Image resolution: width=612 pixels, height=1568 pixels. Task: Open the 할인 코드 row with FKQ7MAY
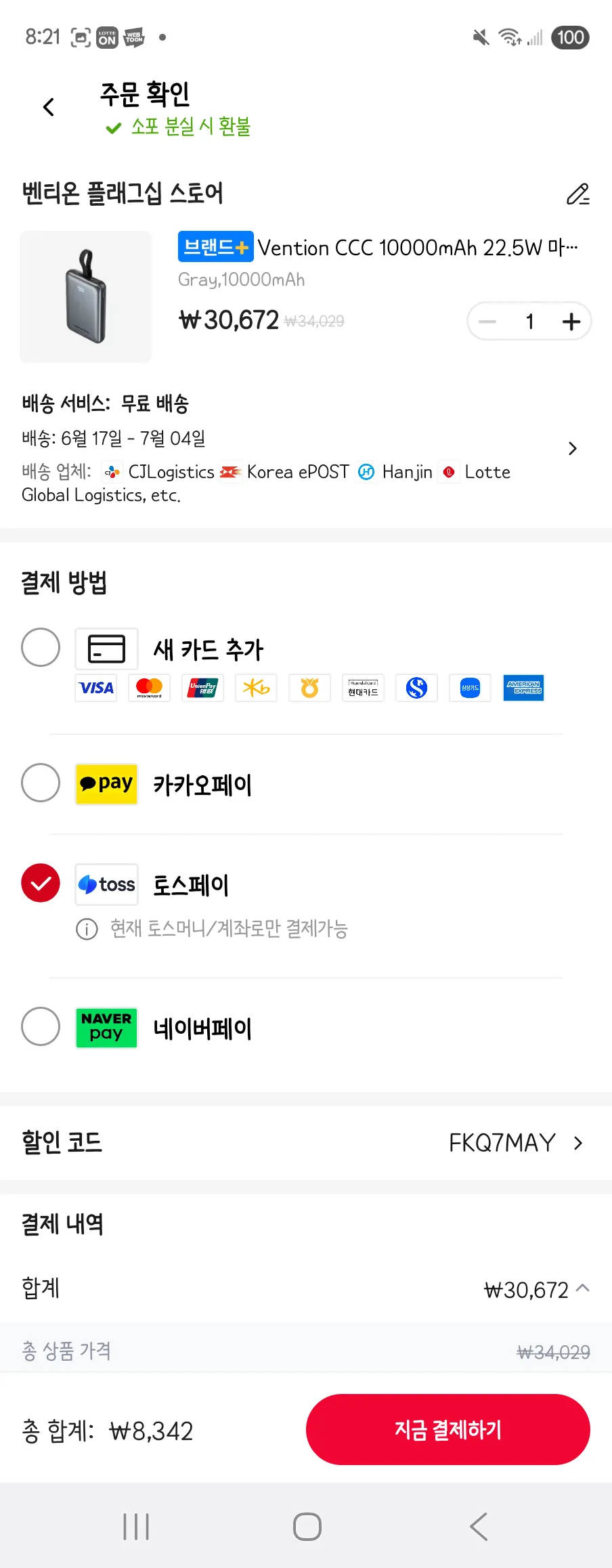pyautogui.click(x=306, y=1143)
